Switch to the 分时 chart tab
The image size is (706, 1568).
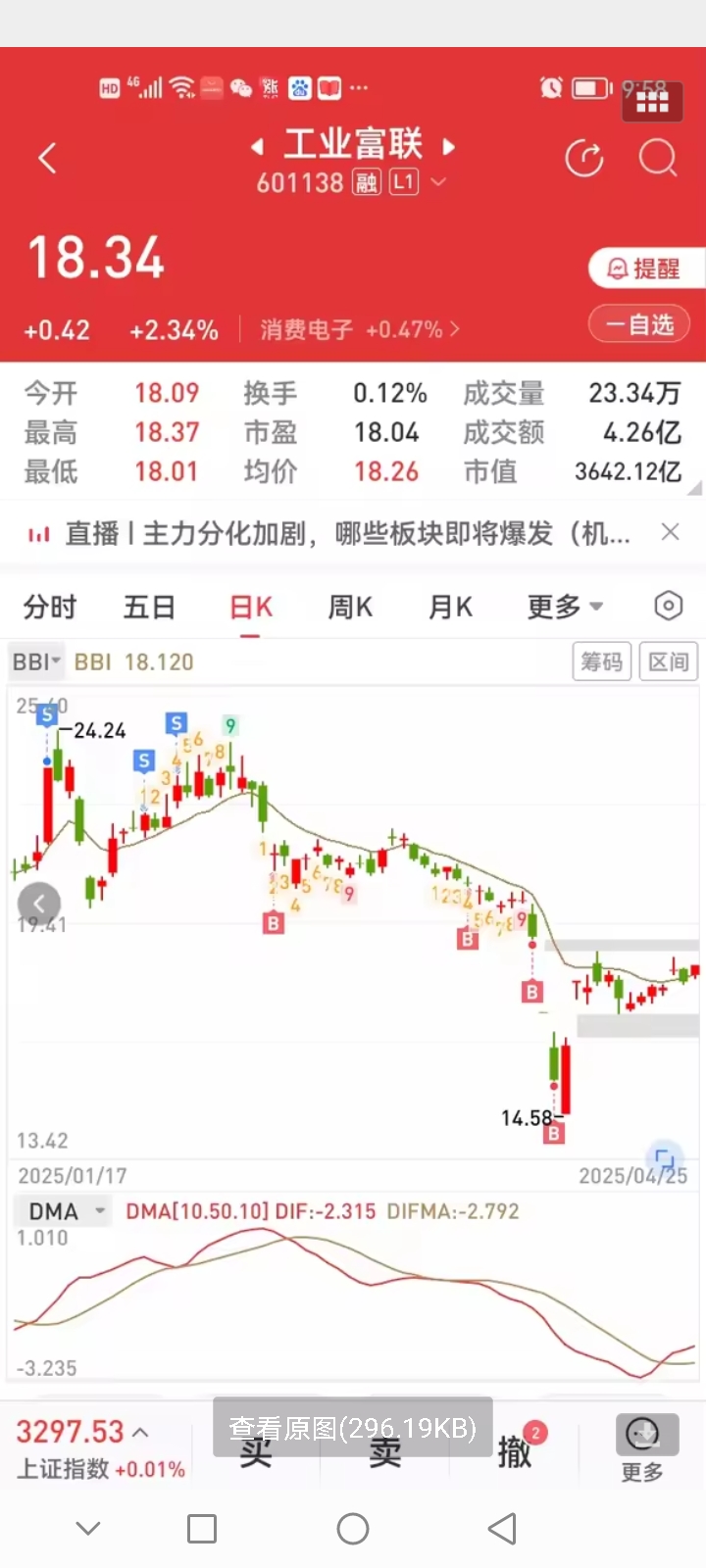49,608
